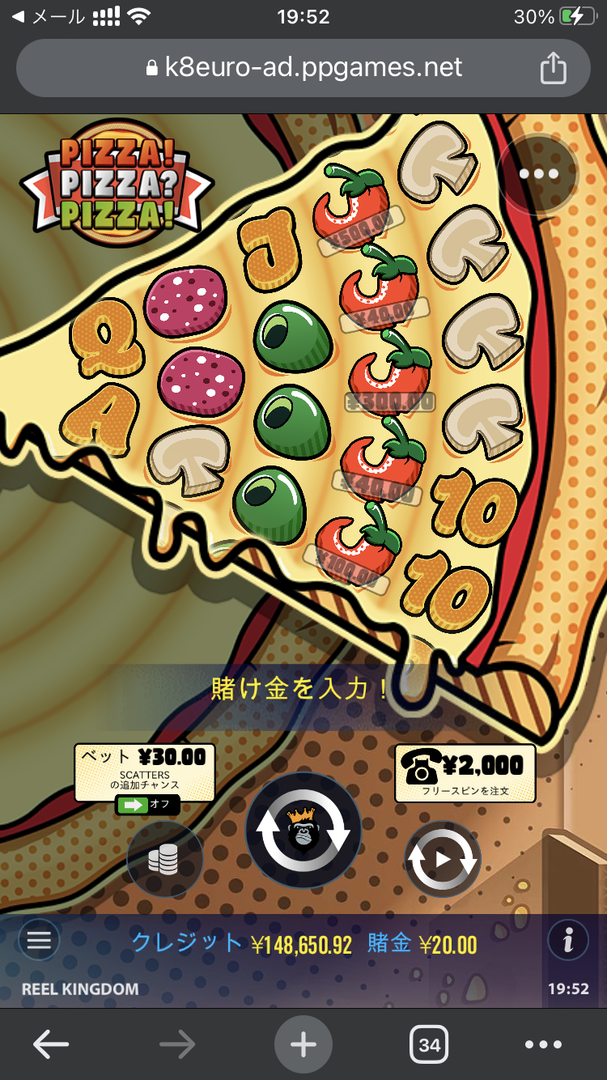View the 34 open tabs
Image resolution: width=607 pixels, height=1080 pixels.
[x=429, y=1045]
